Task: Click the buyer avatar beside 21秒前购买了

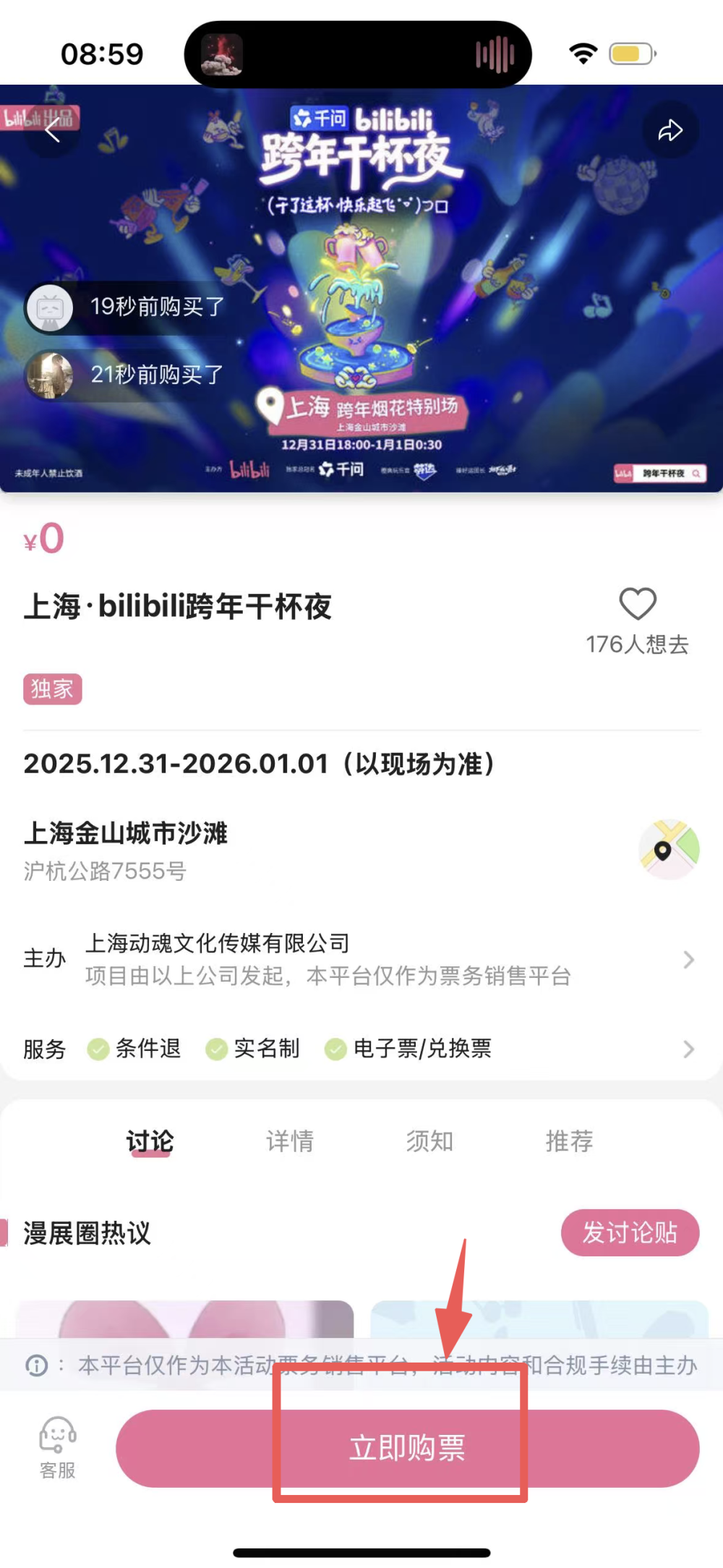Action: (x=49, y=376)
